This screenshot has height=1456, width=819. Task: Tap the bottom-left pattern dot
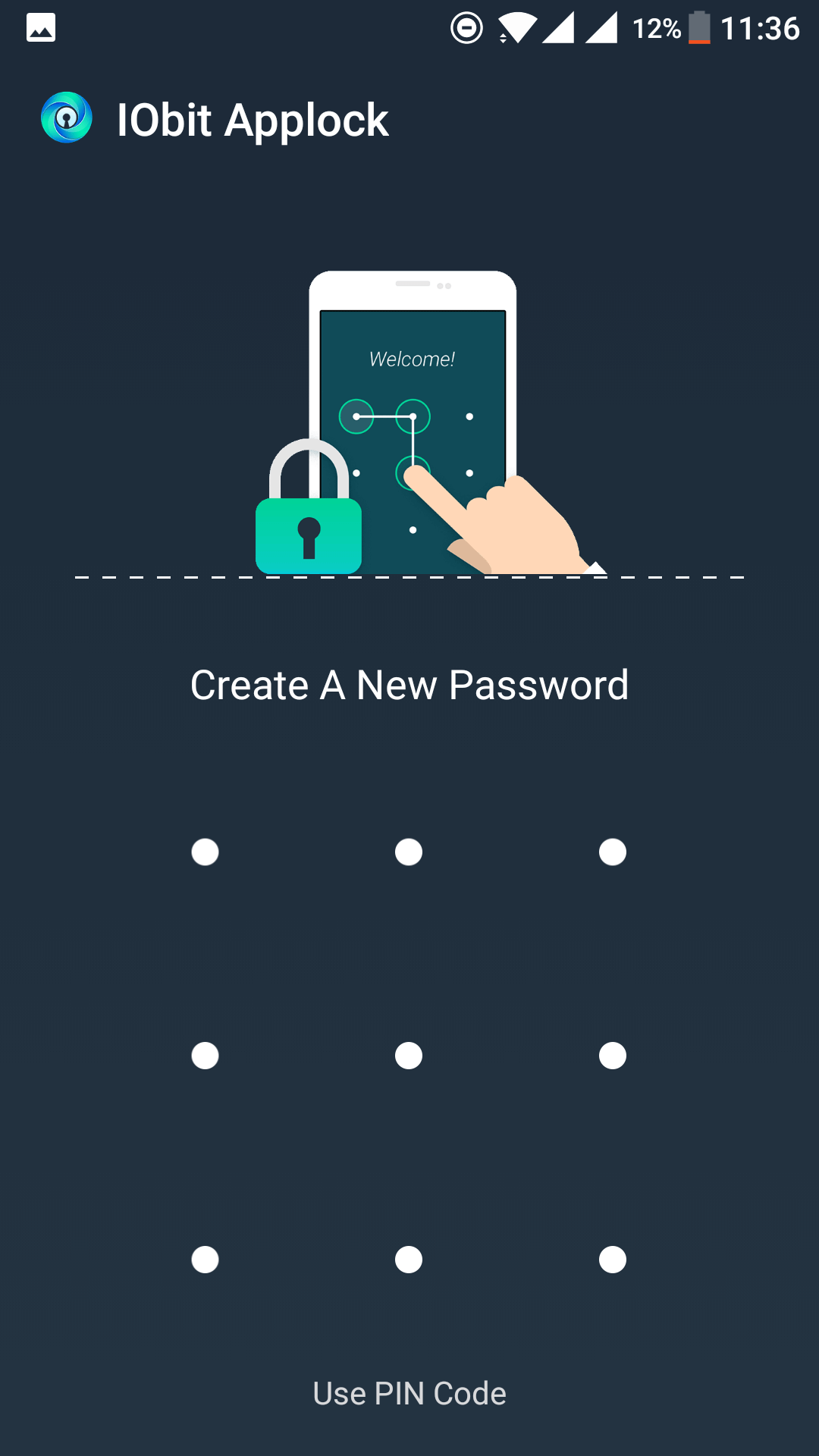205,1260
